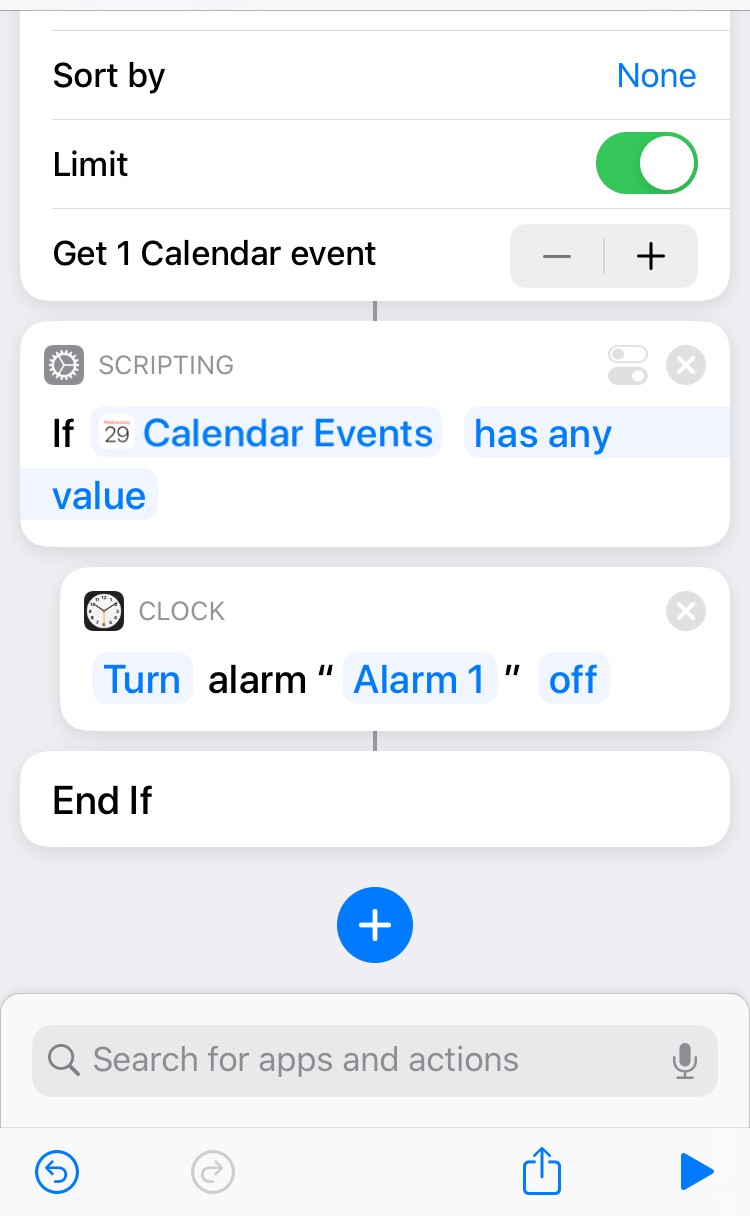Change the Sort by None option
This screenshot has height=1216, width=750.
click(656, 75)
